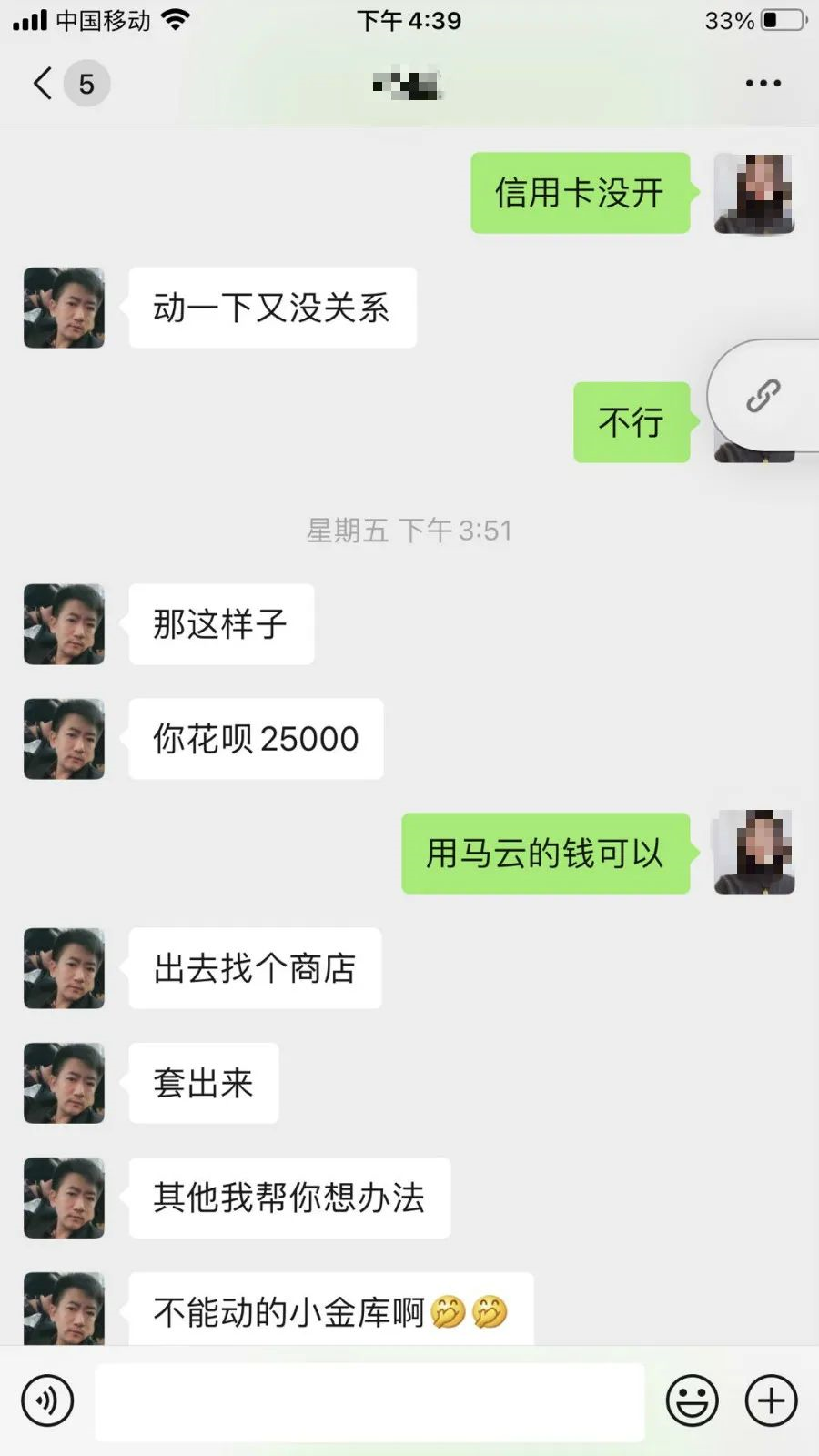819x1456 pixels.
Task: Tap the floating link widget
Action: coord(764,396)
